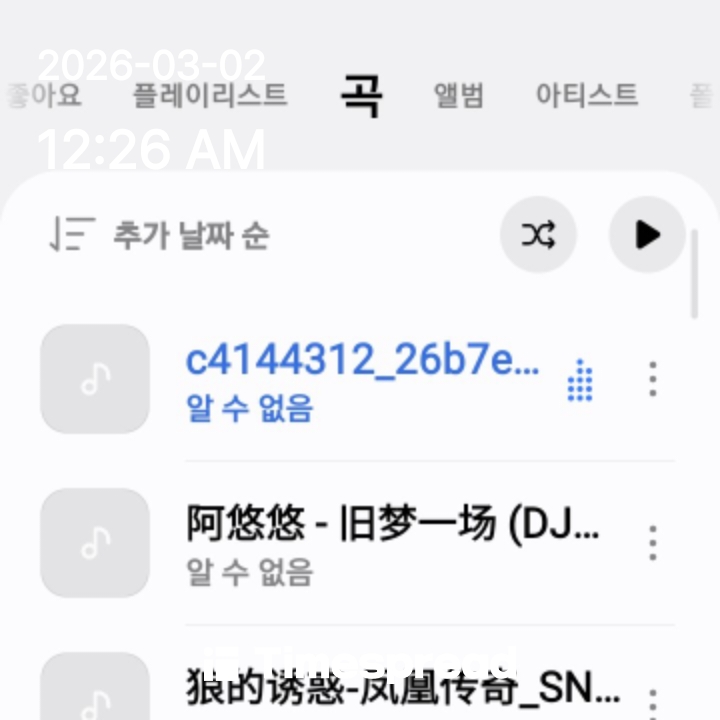Open more options for c4144312_26b7e
Image resolution: width=720 pixels, height=720 pixels.
pyautogui.click(x=652, y=379)
